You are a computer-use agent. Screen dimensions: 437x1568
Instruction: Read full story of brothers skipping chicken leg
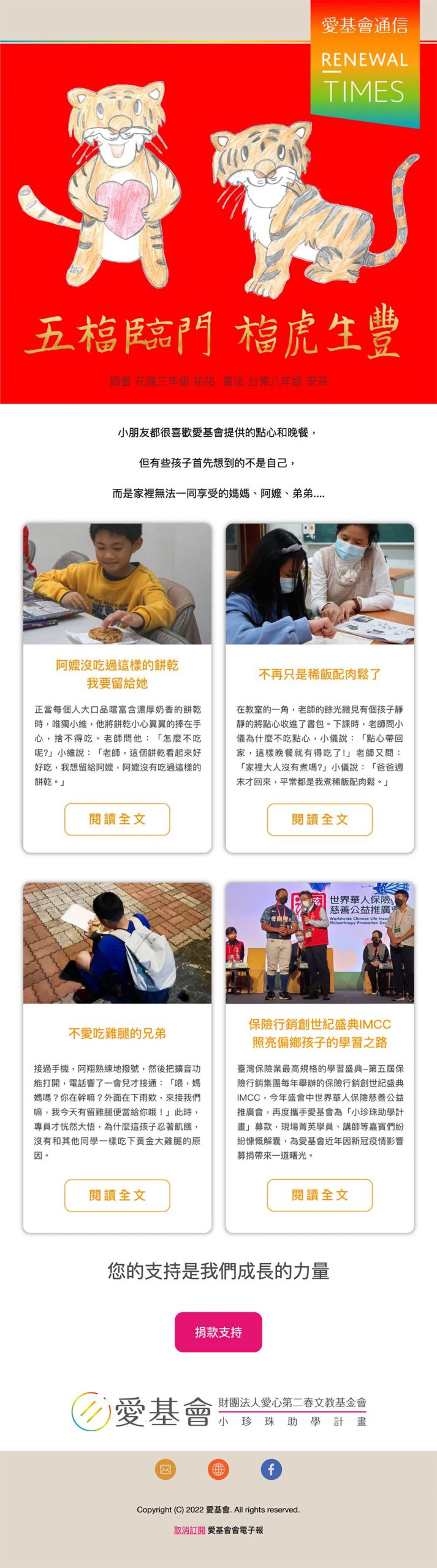click(117, 1195)
